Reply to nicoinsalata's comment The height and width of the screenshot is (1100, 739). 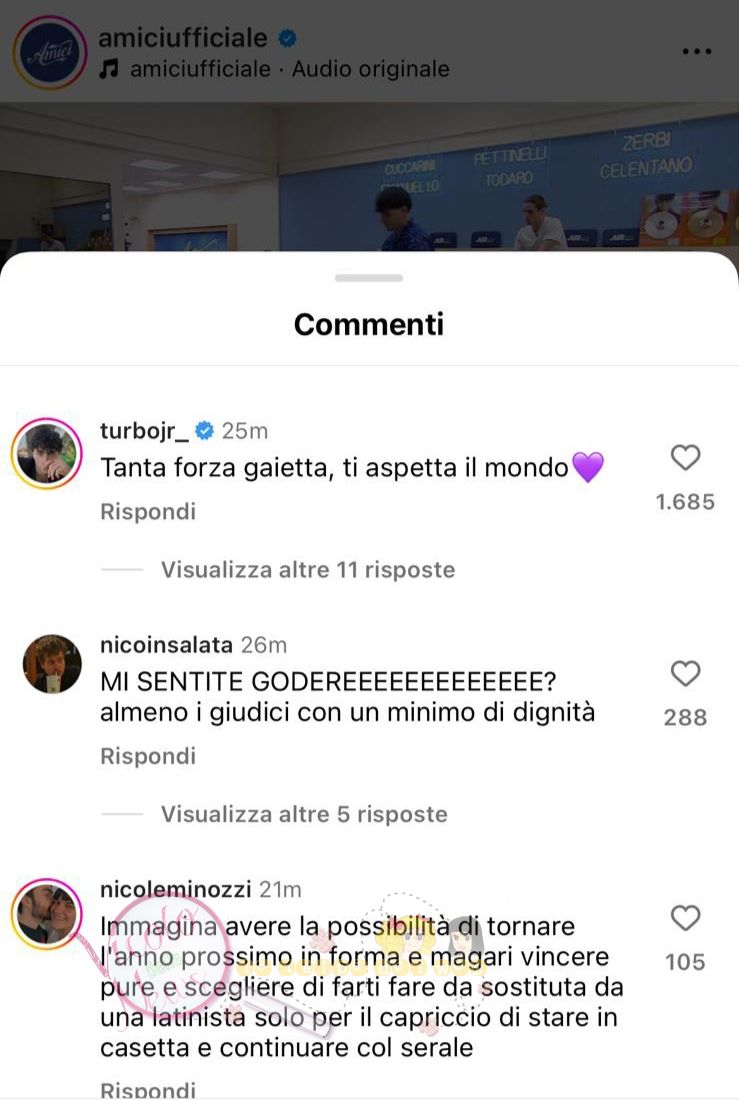[148, 756]
